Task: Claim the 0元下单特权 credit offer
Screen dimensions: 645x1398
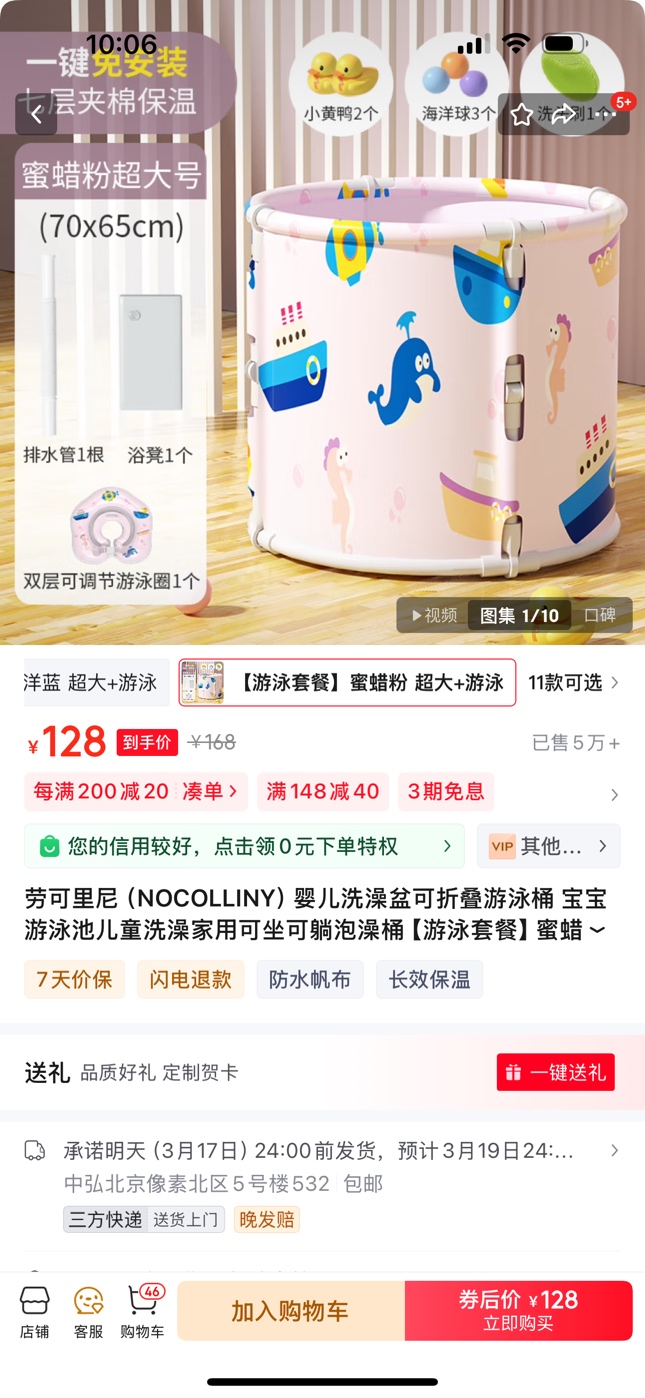Action: tap(244, 846)
